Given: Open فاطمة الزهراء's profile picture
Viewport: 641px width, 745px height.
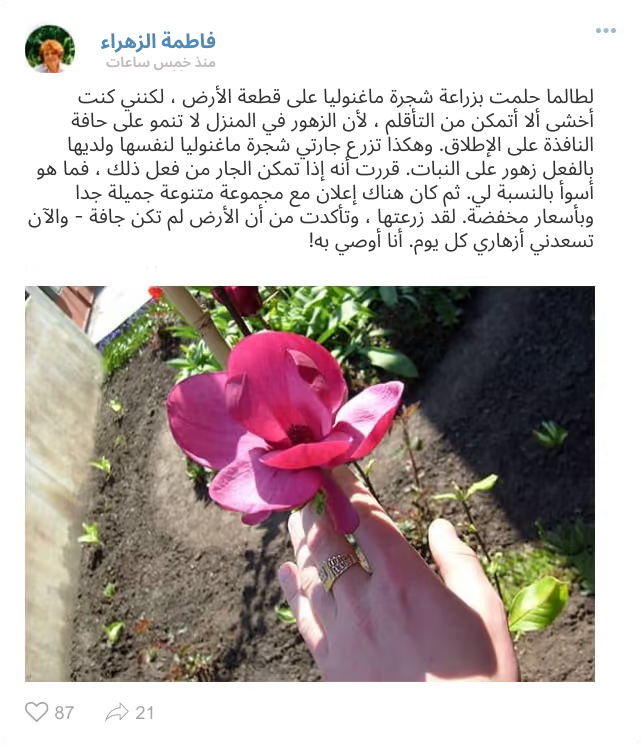Looking at the screenshot, I should pos(50,49).
